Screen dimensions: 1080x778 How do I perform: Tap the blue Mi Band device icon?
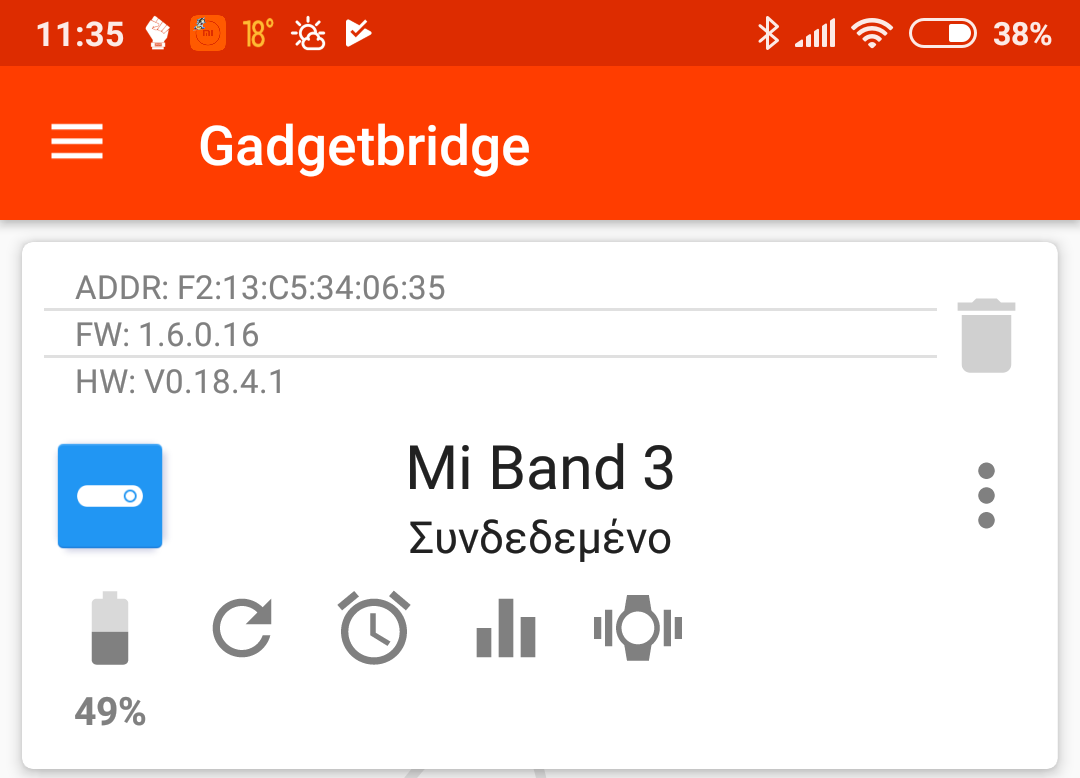pos(110,496)
